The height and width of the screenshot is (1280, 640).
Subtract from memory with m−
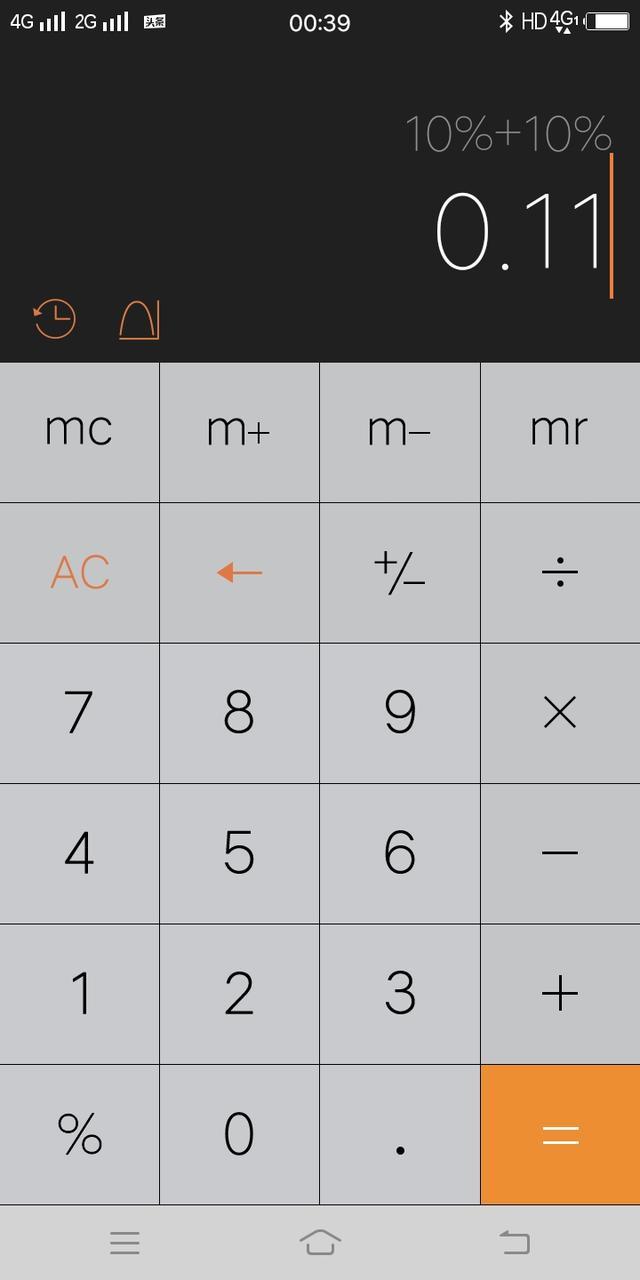pos(399,432)
